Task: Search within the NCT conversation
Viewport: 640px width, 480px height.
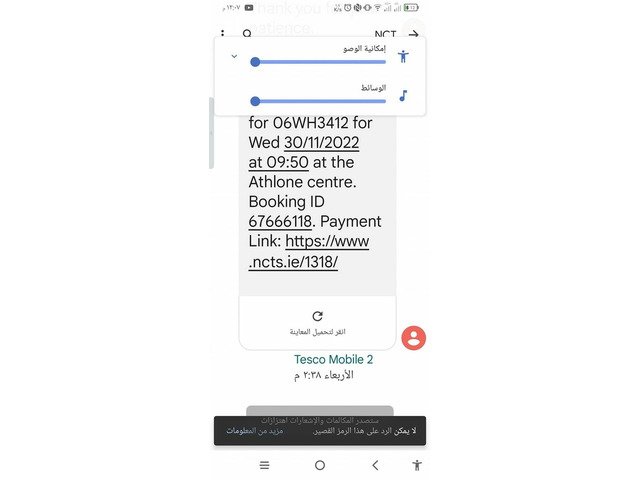Action: click(x=247, y=34)
